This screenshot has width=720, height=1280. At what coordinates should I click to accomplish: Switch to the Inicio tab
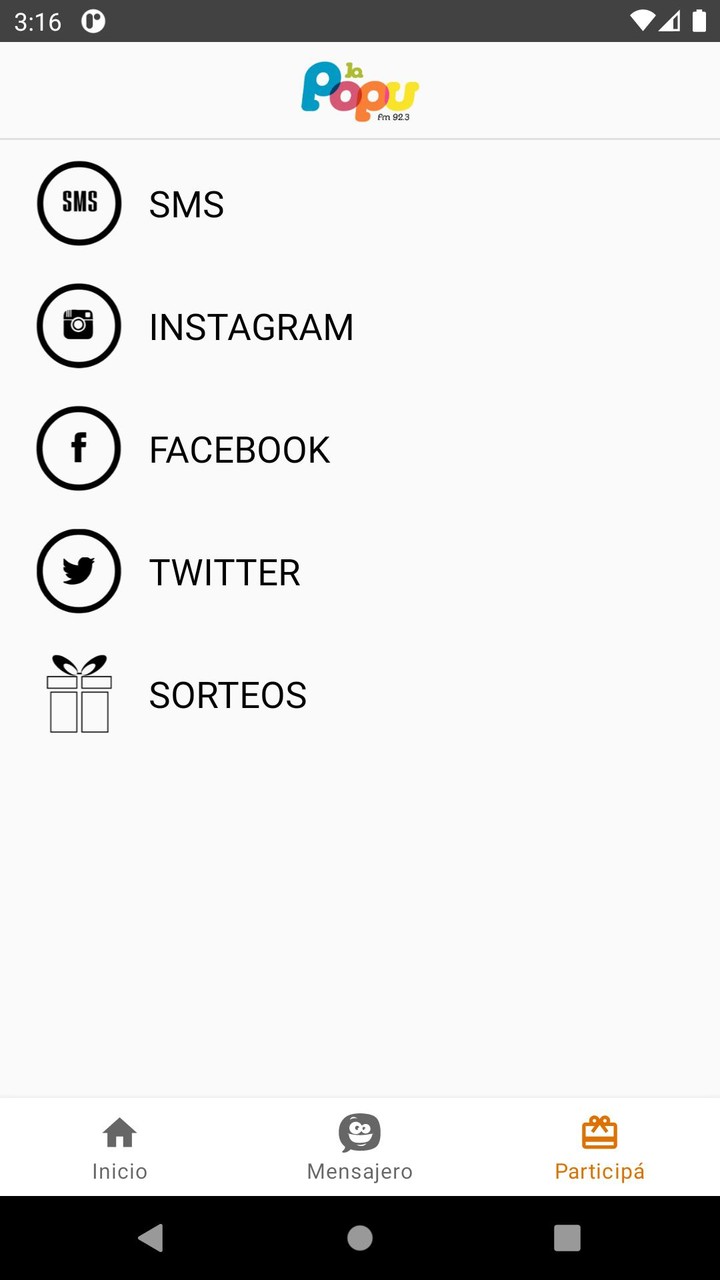(x=120, y=1148)
